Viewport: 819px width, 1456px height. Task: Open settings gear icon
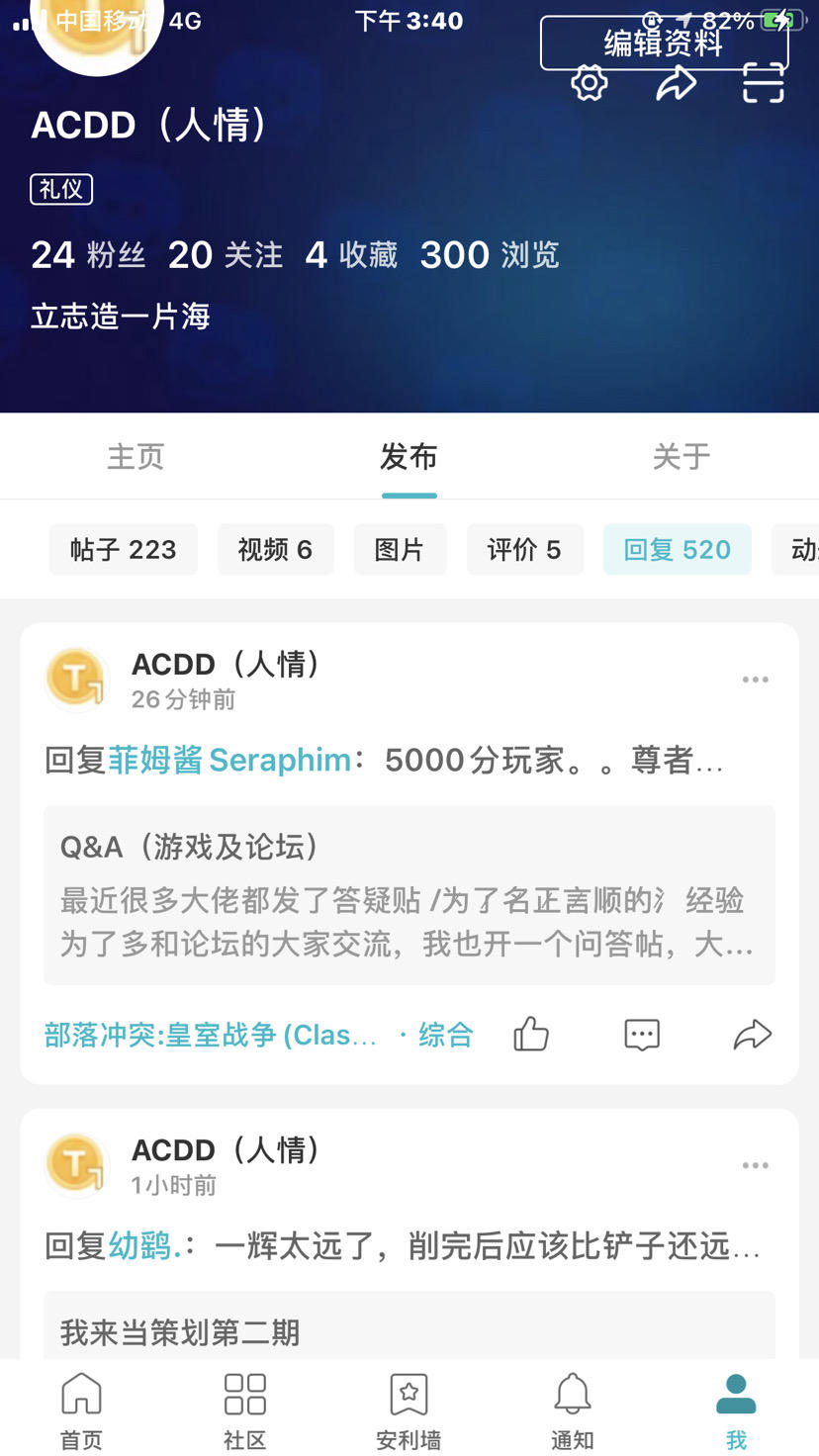[x=590, y=82]
